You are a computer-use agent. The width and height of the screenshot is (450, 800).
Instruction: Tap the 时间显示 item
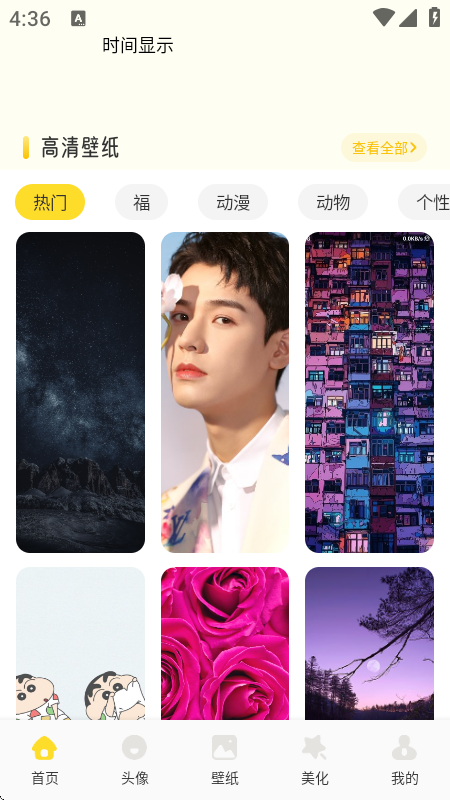point(138,45)
